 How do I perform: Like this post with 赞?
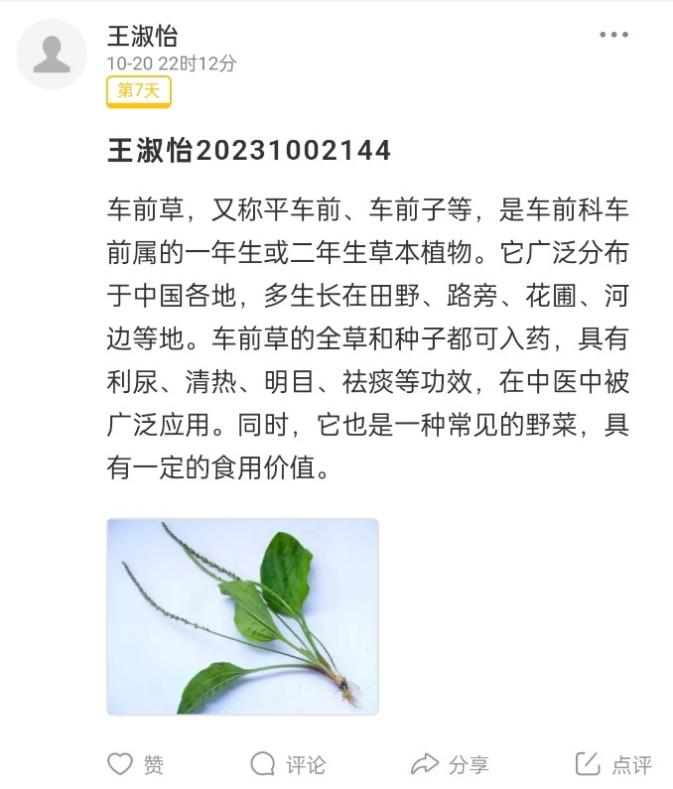click(135, 764)
